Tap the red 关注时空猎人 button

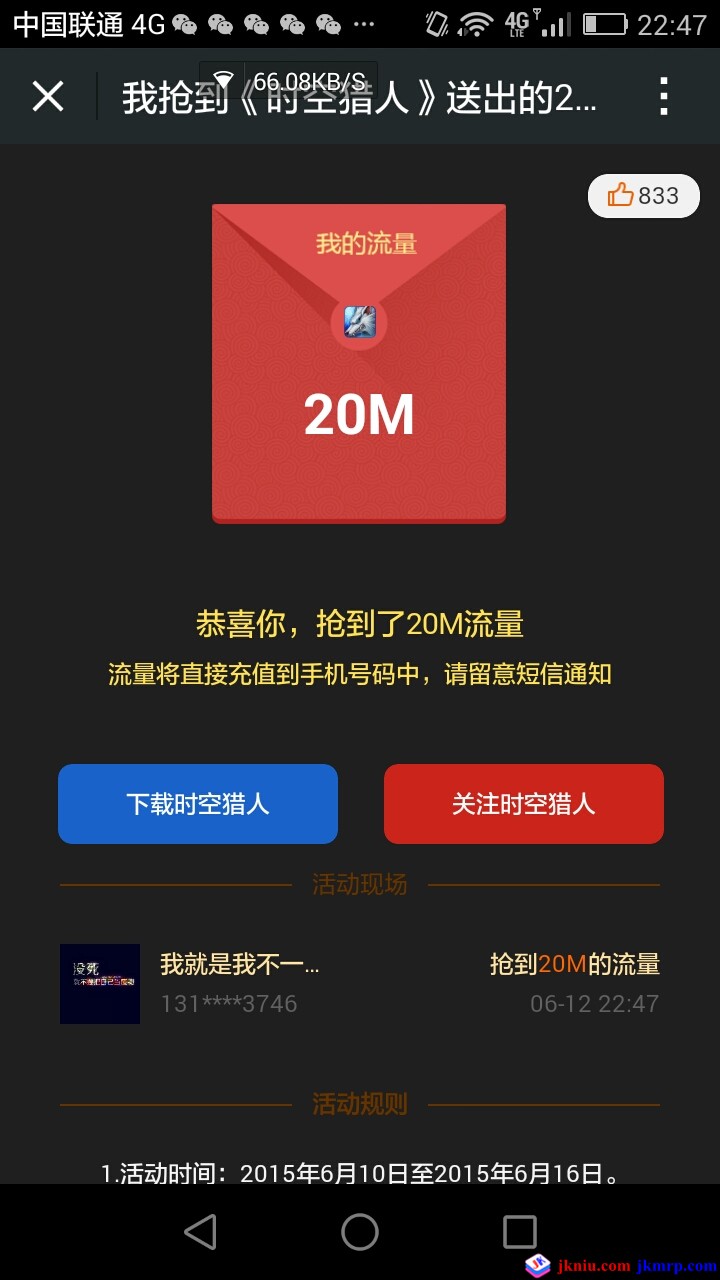click(x=524, y=804)
